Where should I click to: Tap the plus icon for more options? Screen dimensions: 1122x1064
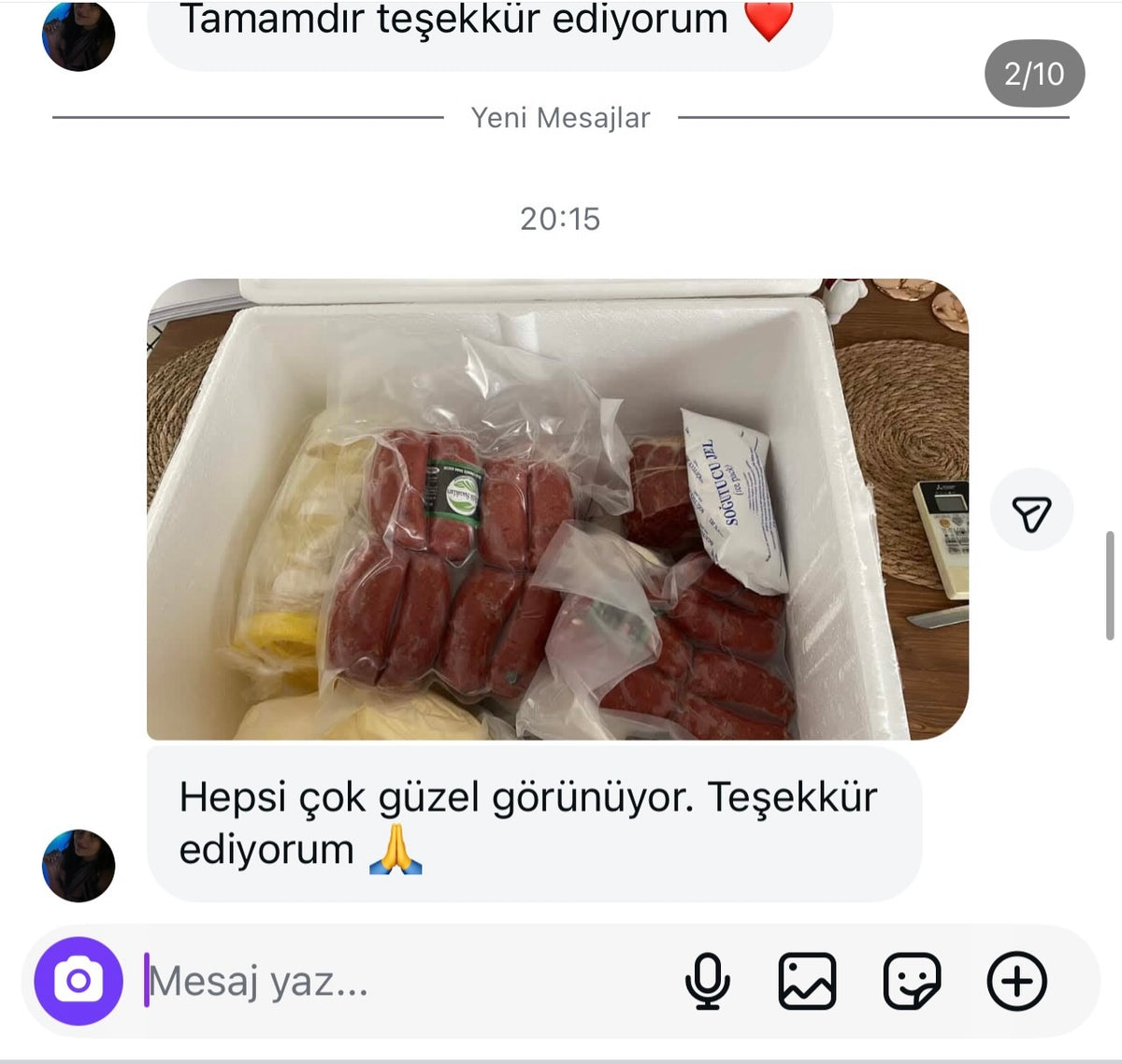1016,981
